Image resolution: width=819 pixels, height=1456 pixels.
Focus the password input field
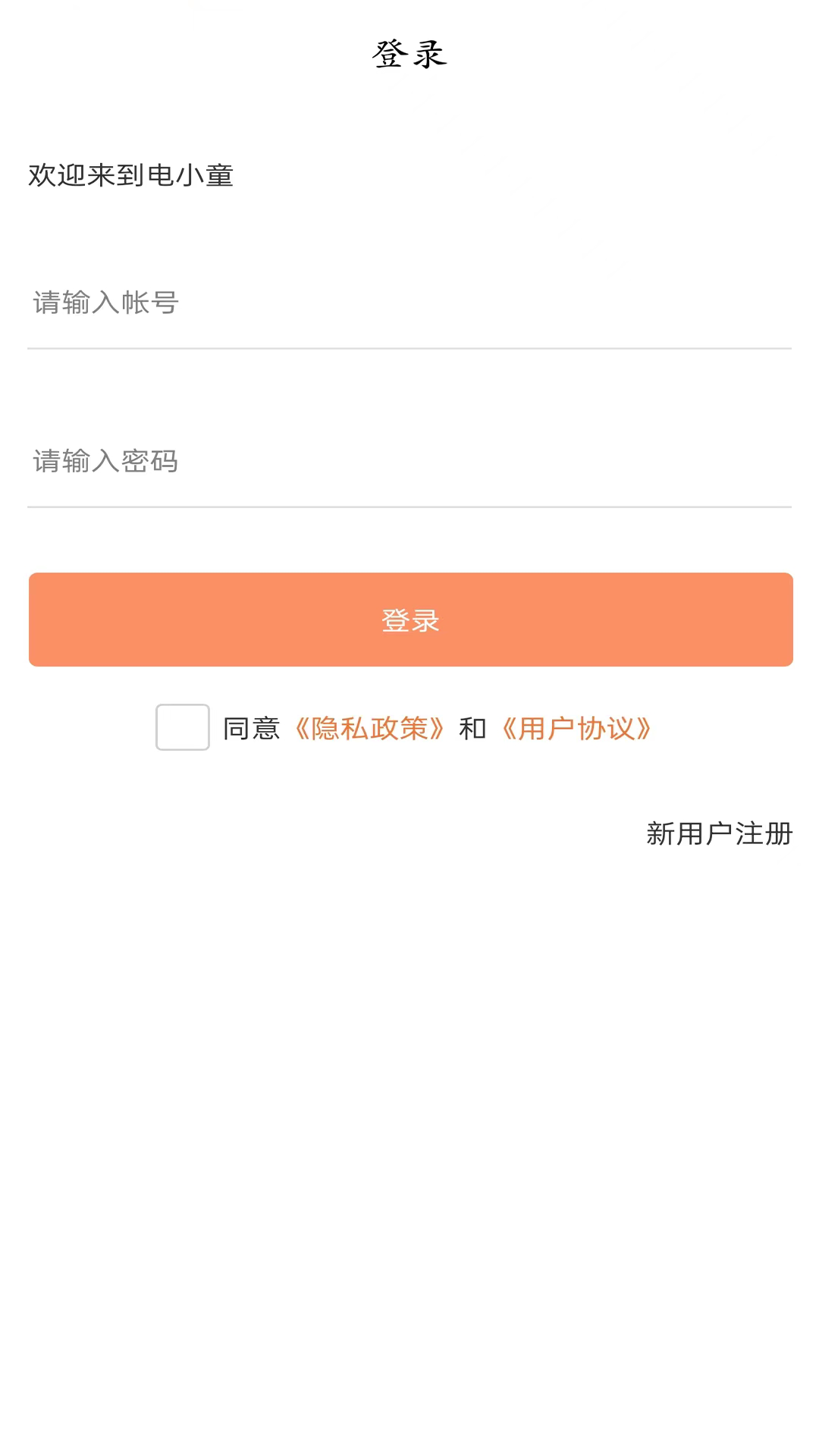coord(409,461)
